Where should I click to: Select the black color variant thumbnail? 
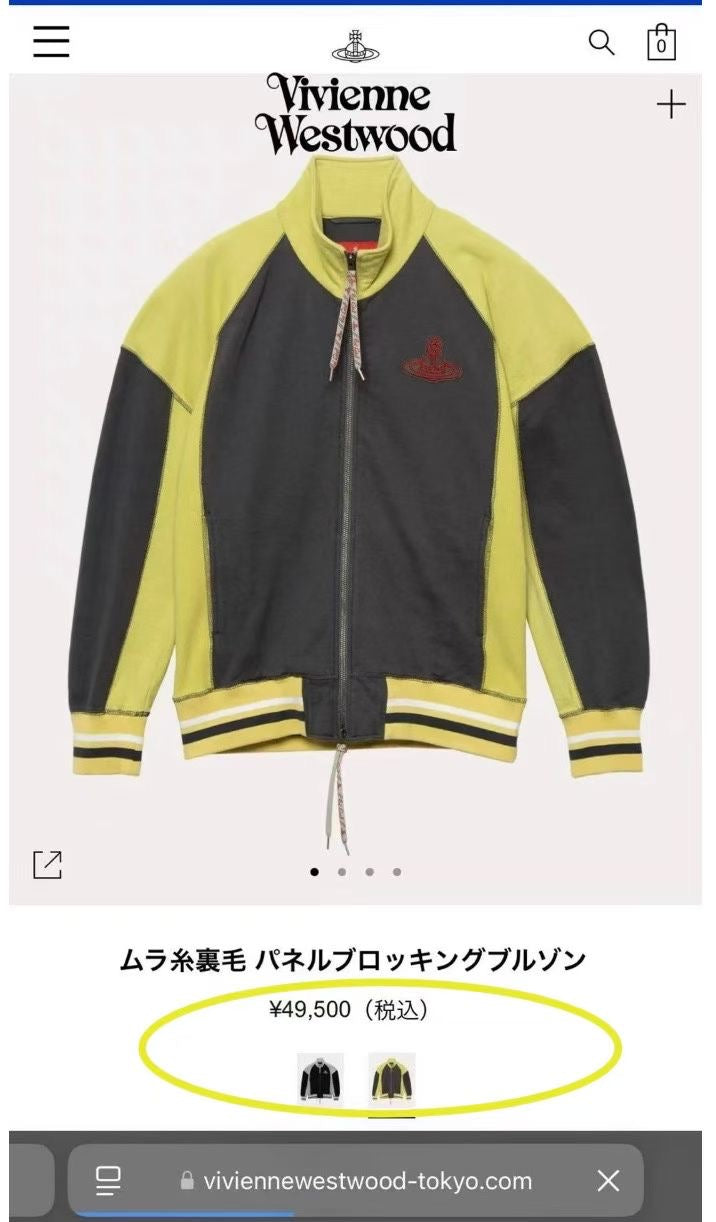pyautogui.click(x=321, y=1078)
